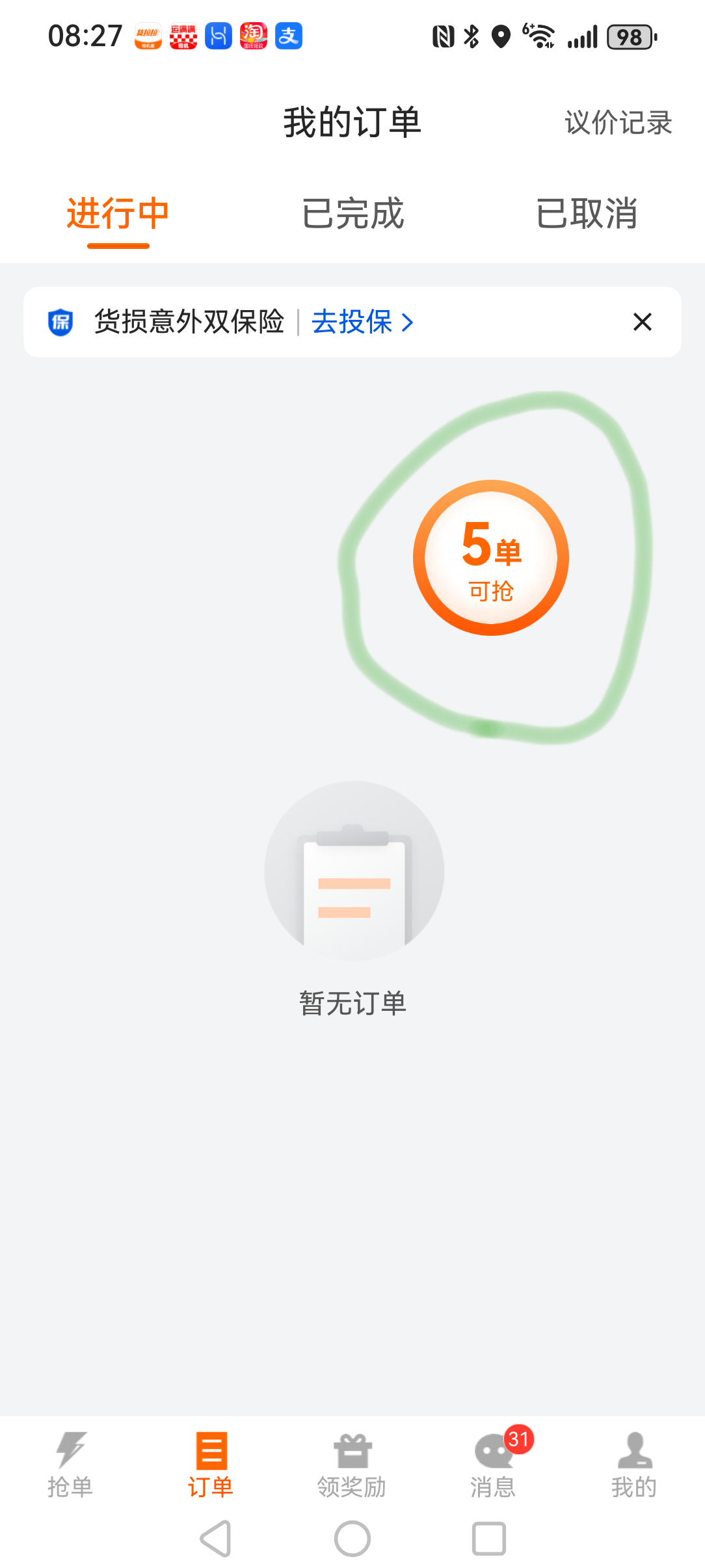Tap the system home button
Screen dimensions: 705x1568
(x=352, y=1539)
